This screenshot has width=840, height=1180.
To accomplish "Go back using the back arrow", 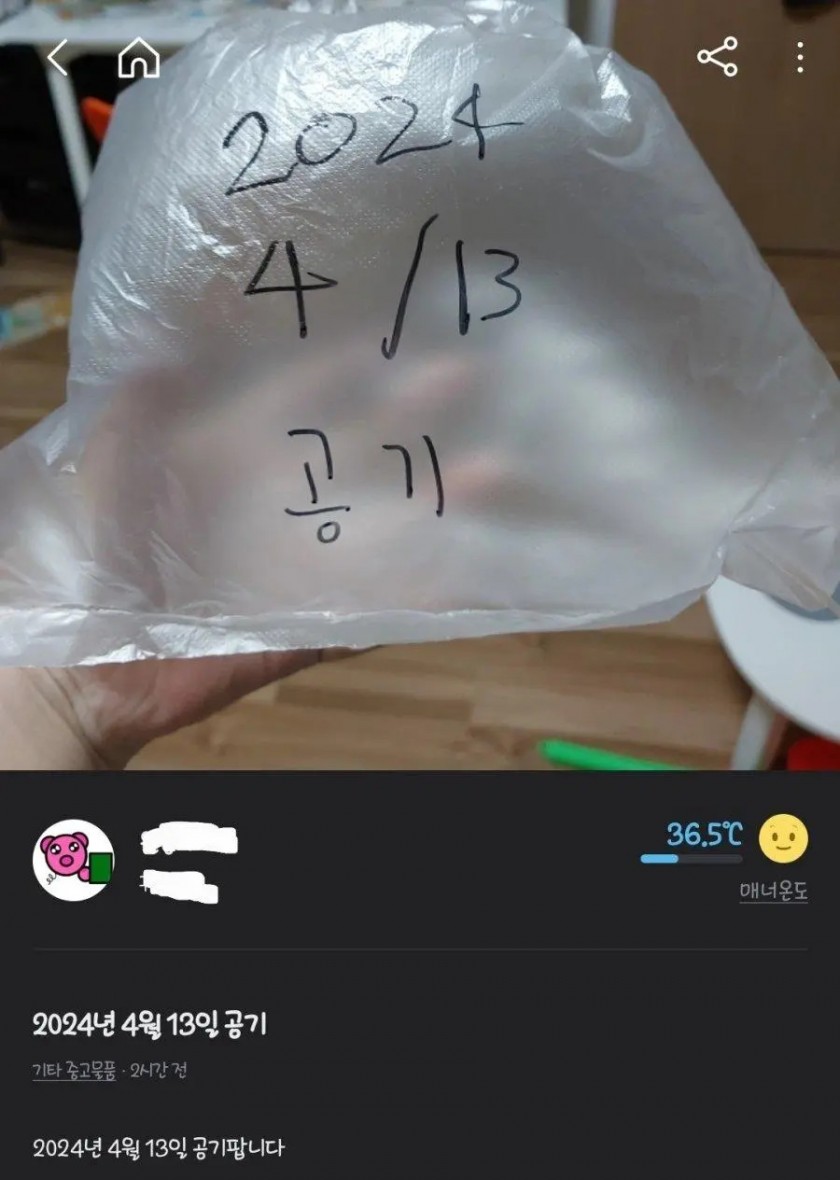I will pyautogui.click(x=58, y=58).
